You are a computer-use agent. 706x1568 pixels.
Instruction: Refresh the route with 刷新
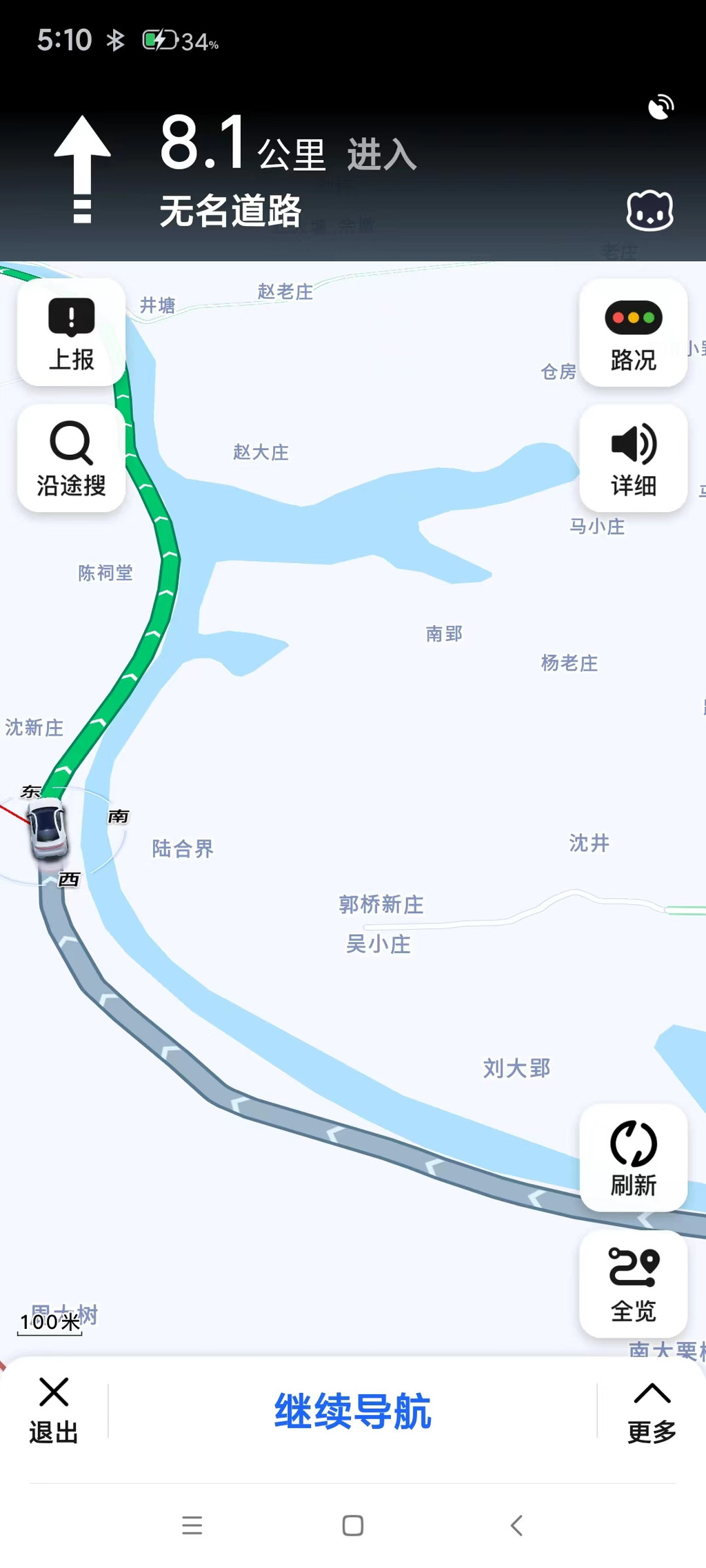tap(633, 1158)
